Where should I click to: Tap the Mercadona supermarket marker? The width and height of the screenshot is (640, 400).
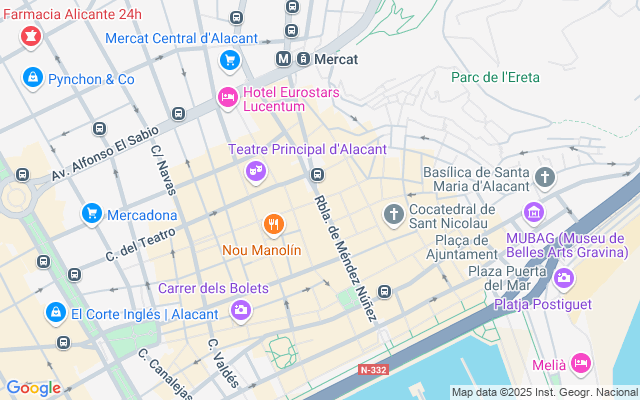click(x=92, y=214)
